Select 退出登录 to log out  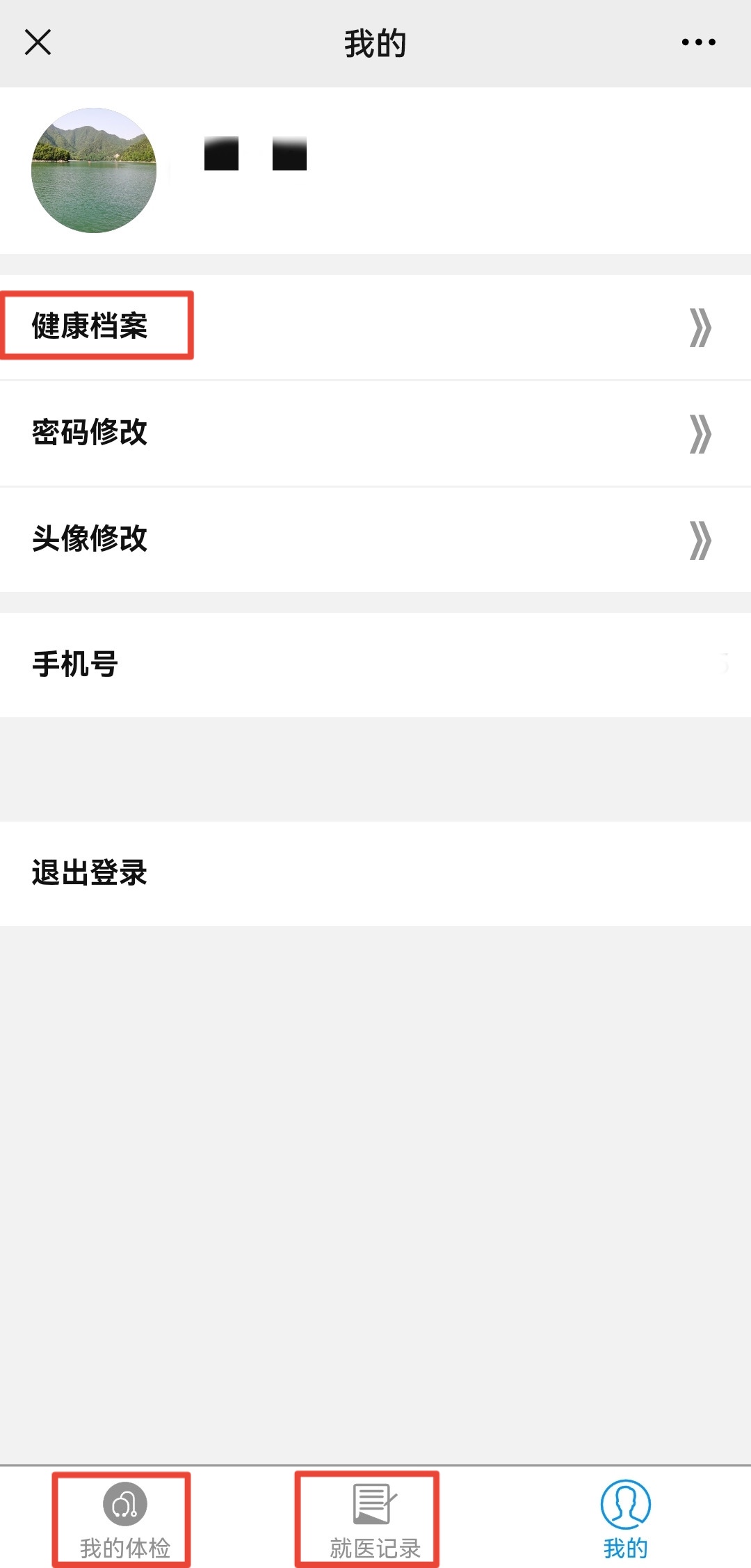point(375,873)
